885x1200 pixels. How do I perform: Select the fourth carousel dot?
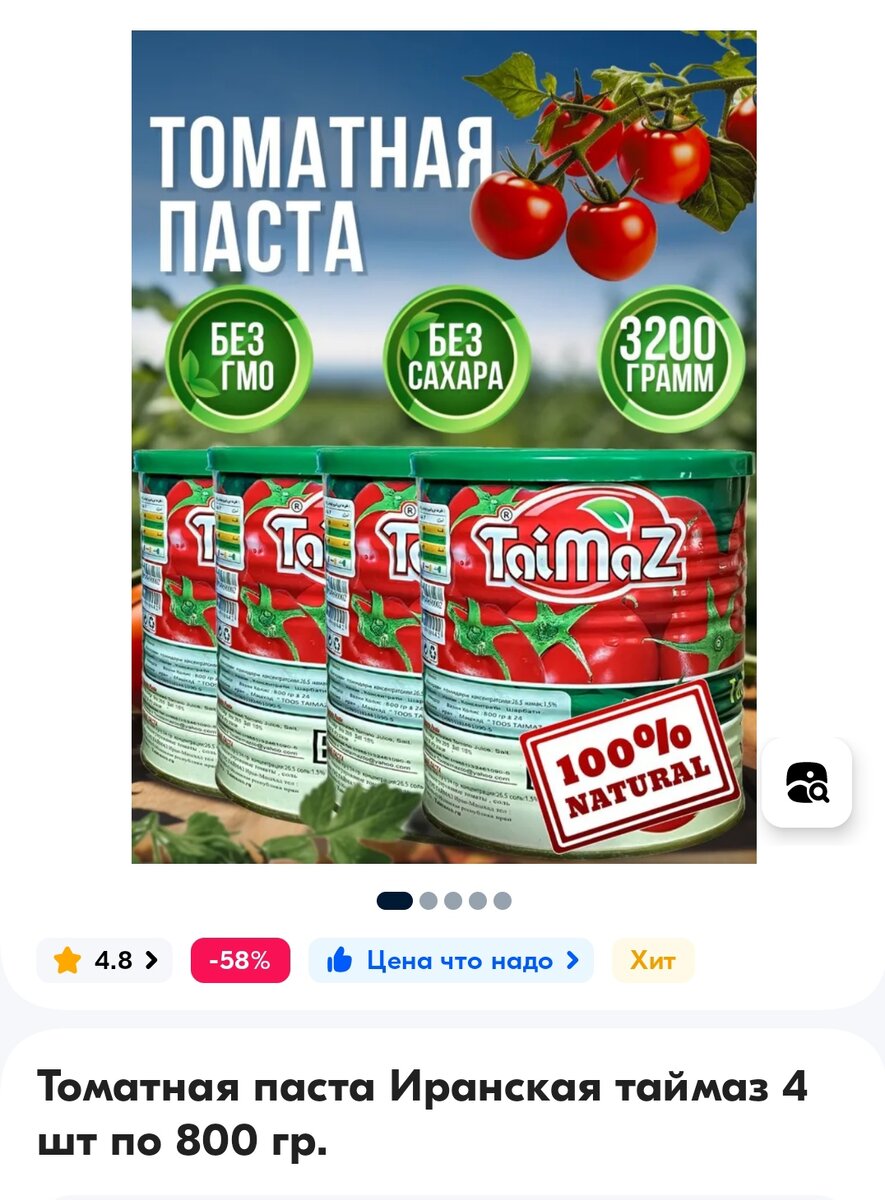(475, 901)
